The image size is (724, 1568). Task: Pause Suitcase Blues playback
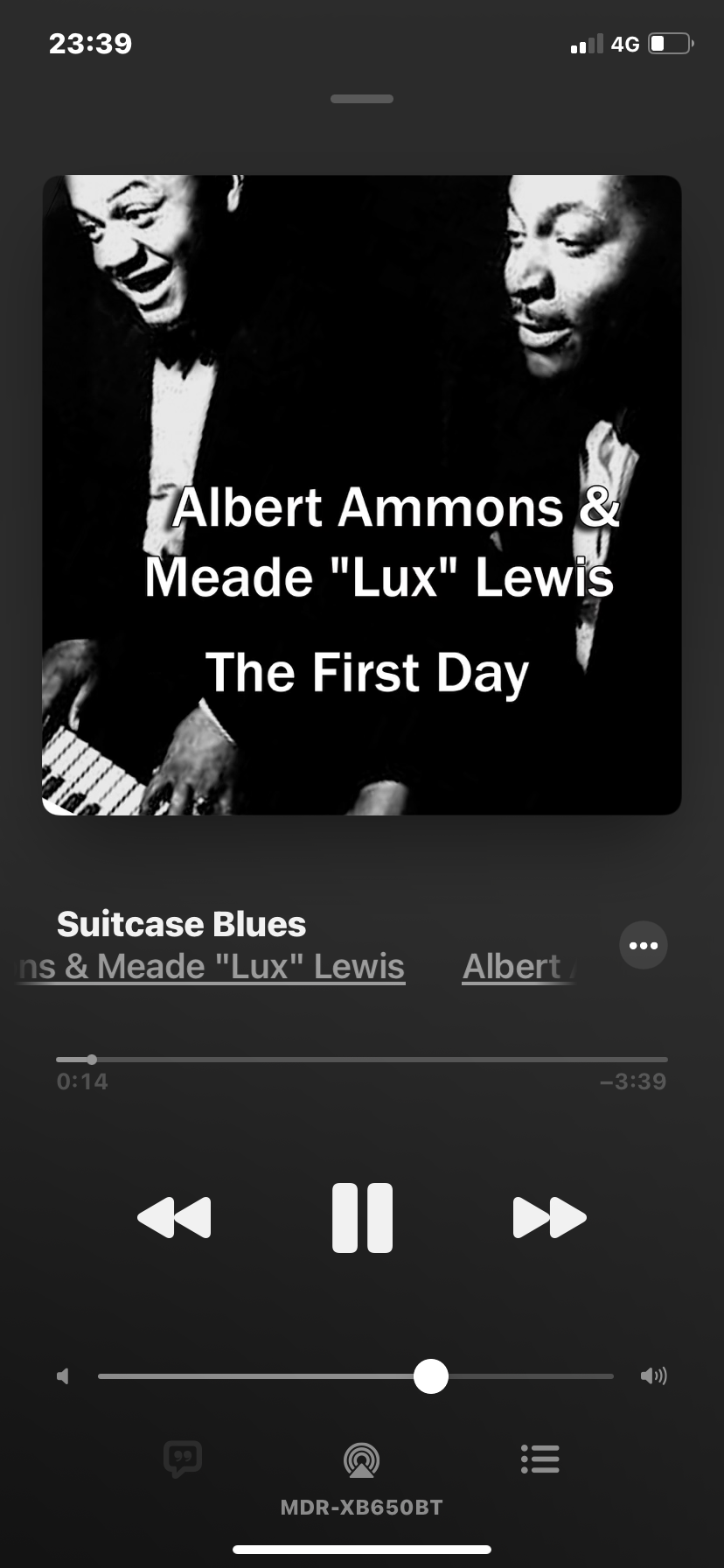click(362, 1217)
